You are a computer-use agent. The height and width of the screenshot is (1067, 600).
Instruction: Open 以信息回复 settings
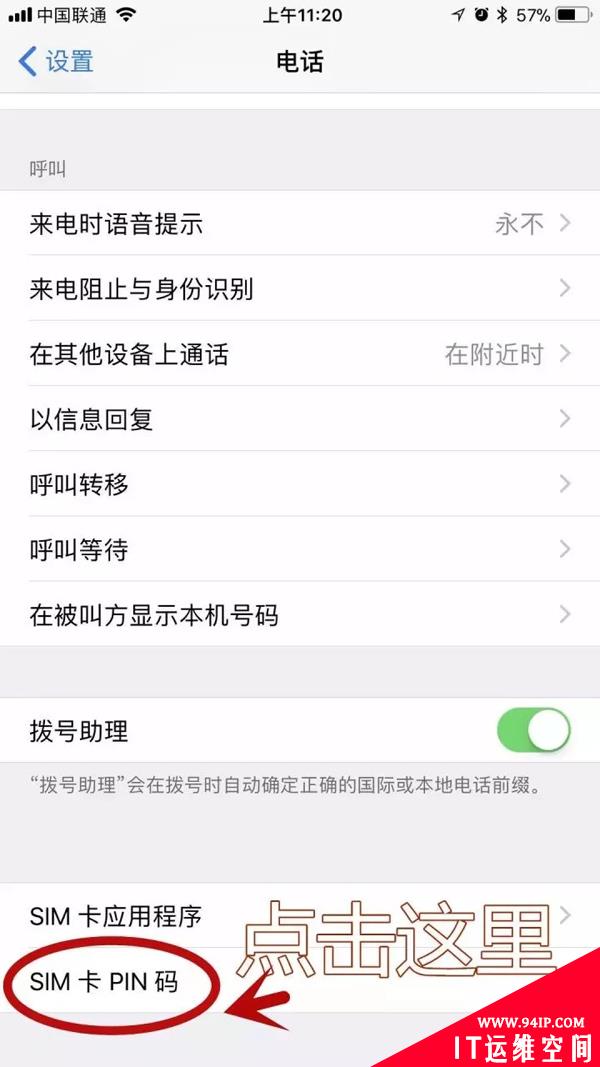(300, 419)
